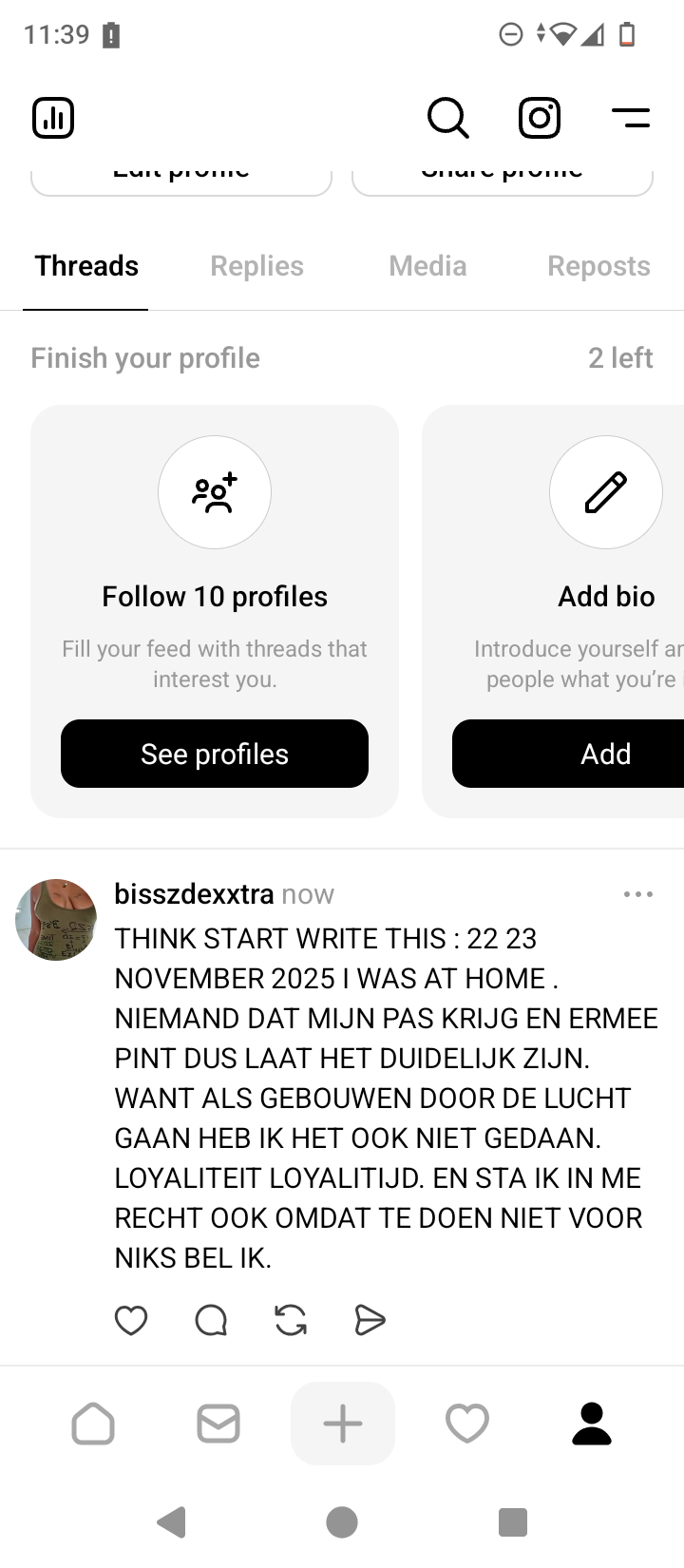Go to the Home feed tab

point(93,1424)
